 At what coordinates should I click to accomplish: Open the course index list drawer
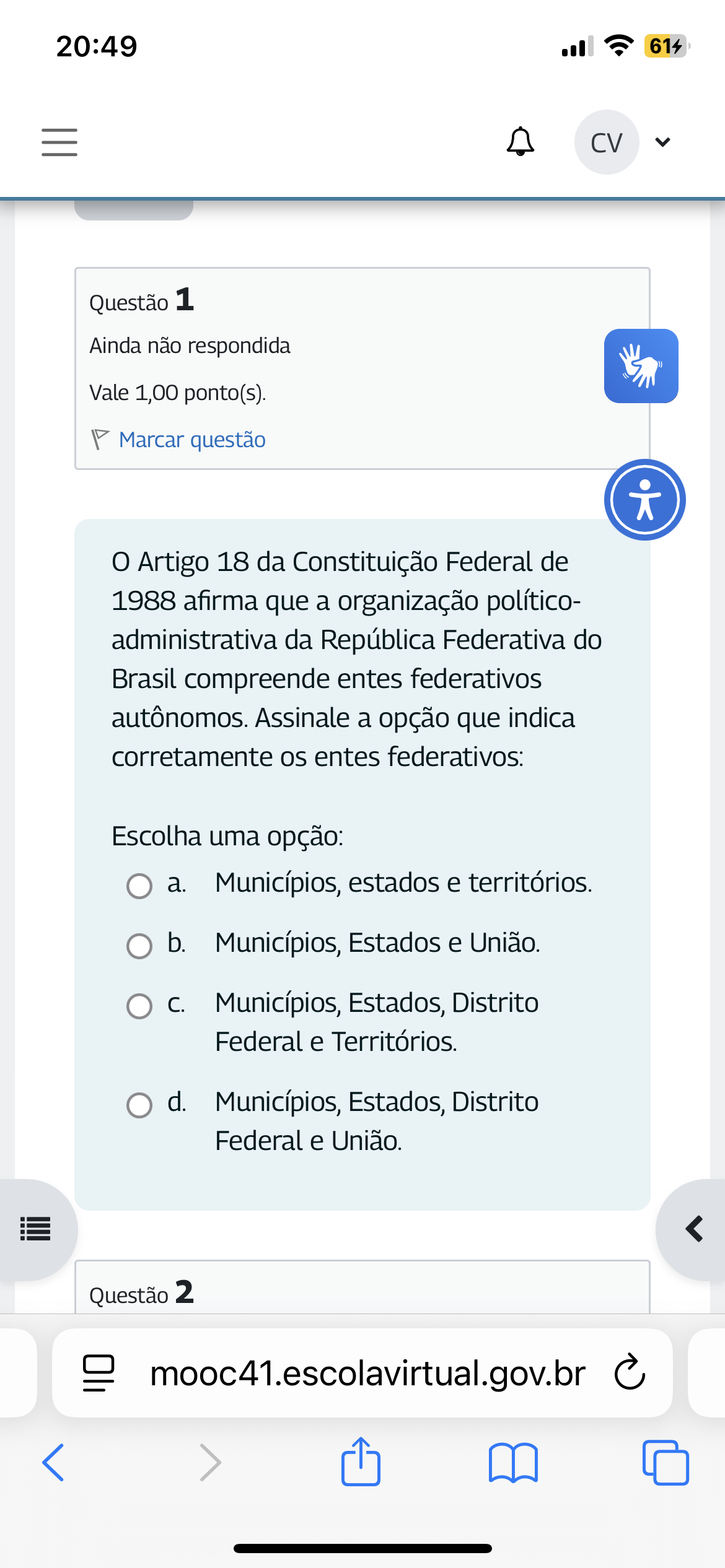35,1229
